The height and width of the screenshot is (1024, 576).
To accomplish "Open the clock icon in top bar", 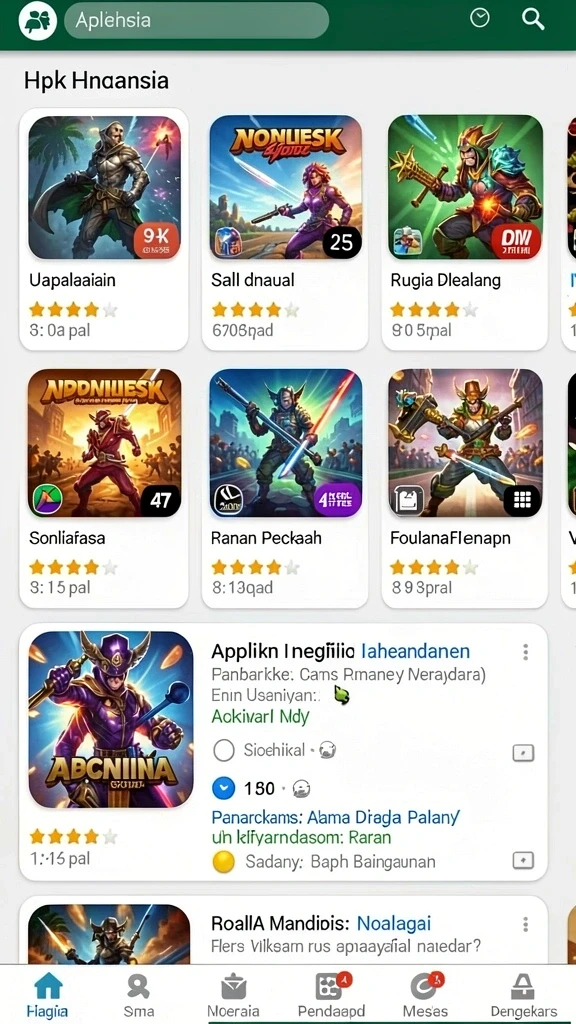I will (480, 18).
